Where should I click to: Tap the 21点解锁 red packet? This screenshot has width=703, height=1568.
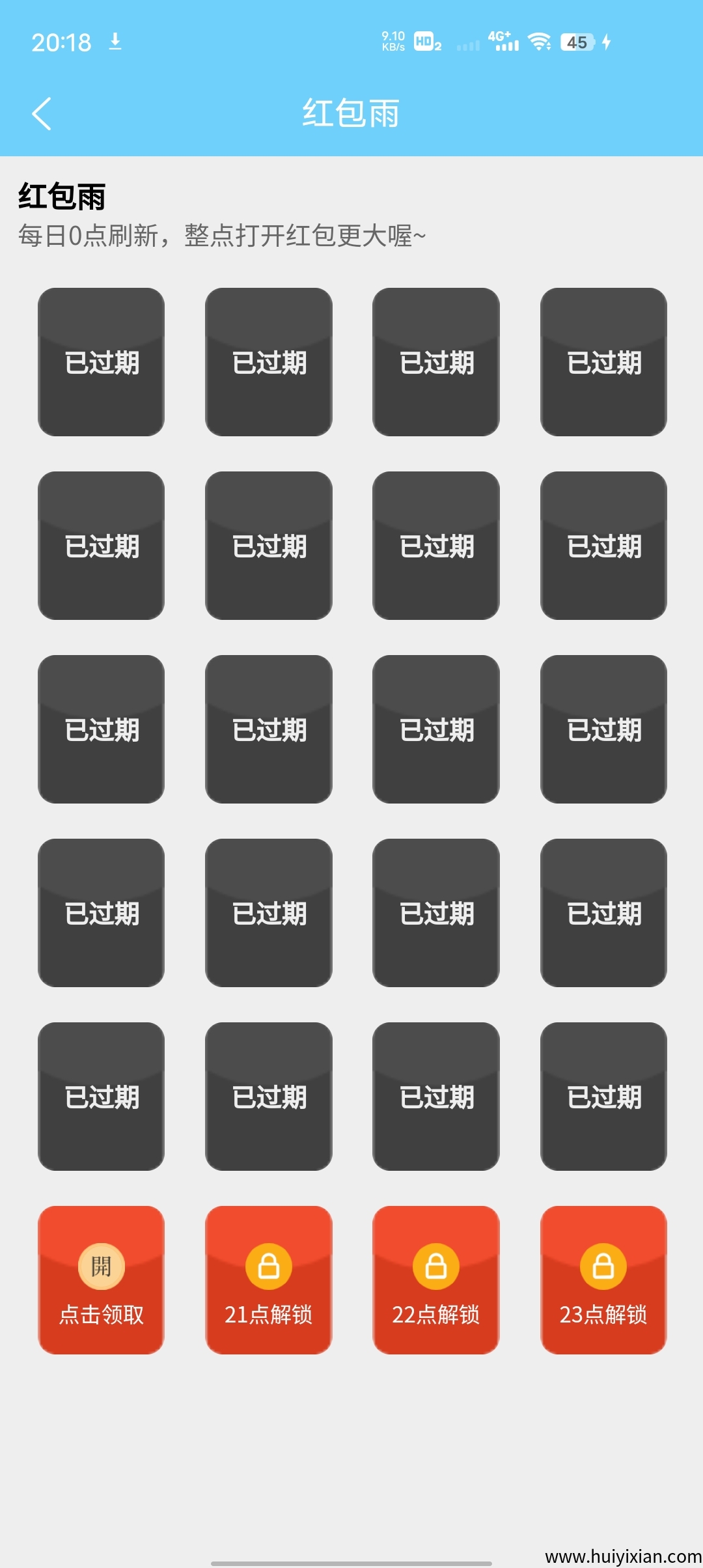pyautogui.click(x=268, y=1281)
